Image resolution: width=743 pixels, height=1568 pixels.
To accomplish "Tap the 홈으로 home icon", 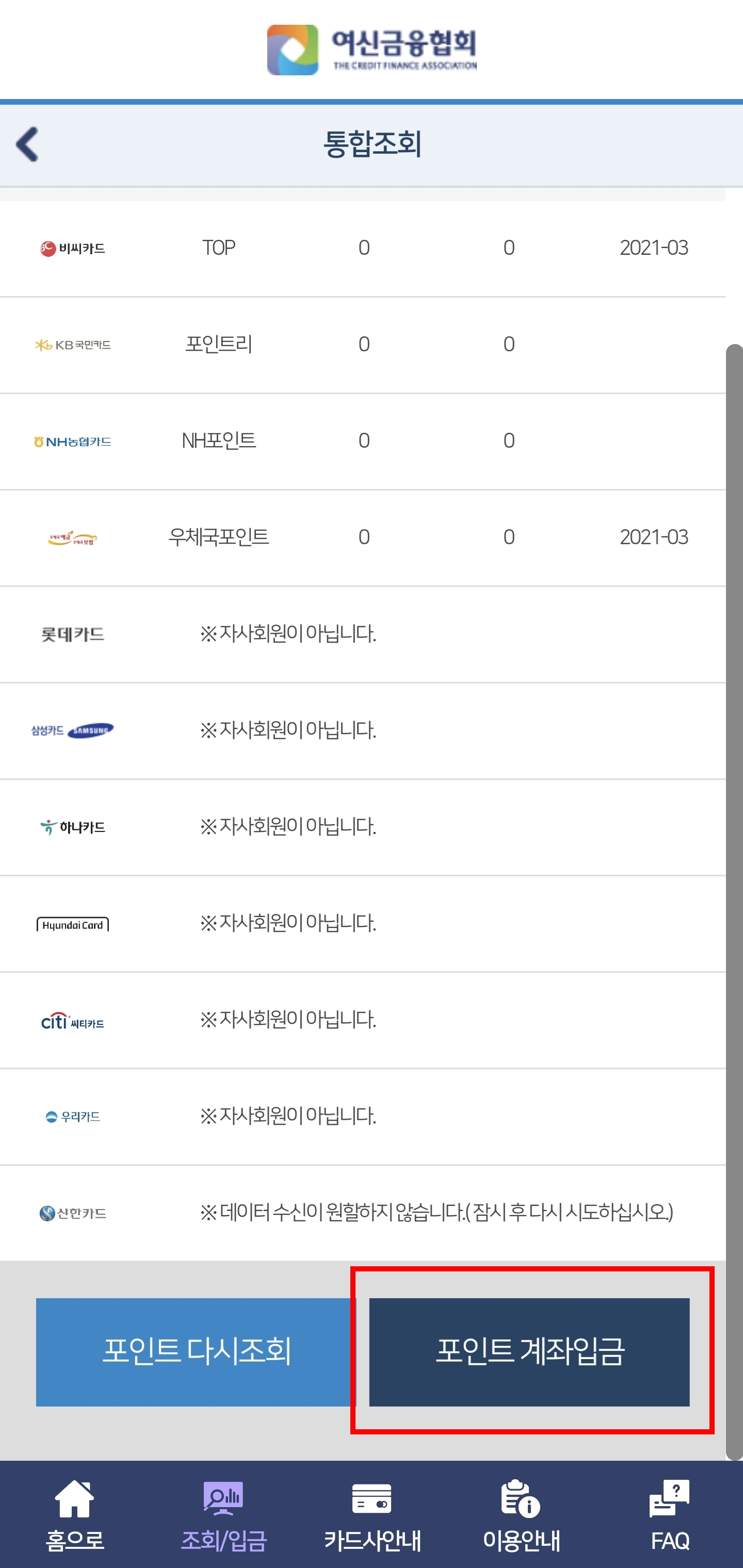I will tap(73, 1503).
